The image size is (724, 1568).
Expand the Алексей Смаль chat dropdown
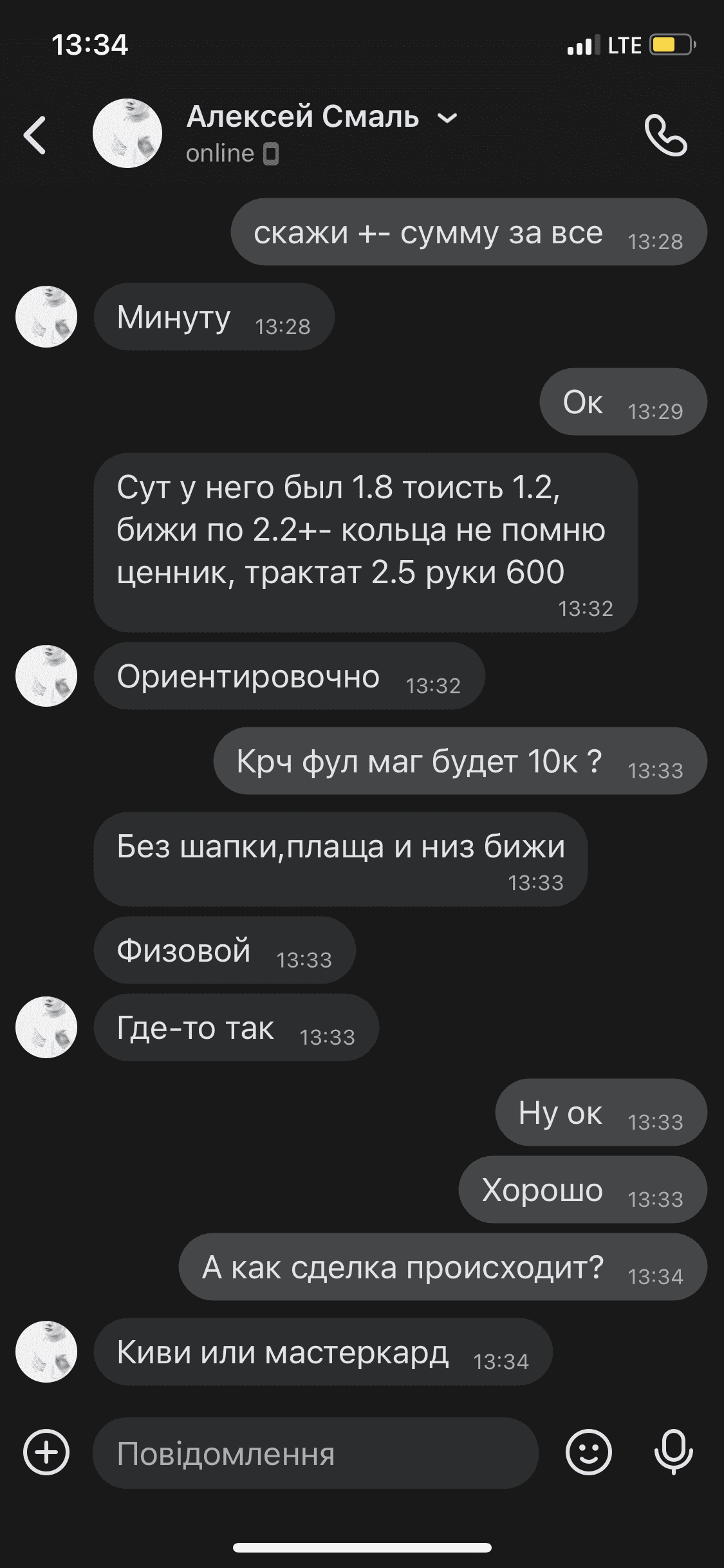pyautogui.click(x=447, y=118)
